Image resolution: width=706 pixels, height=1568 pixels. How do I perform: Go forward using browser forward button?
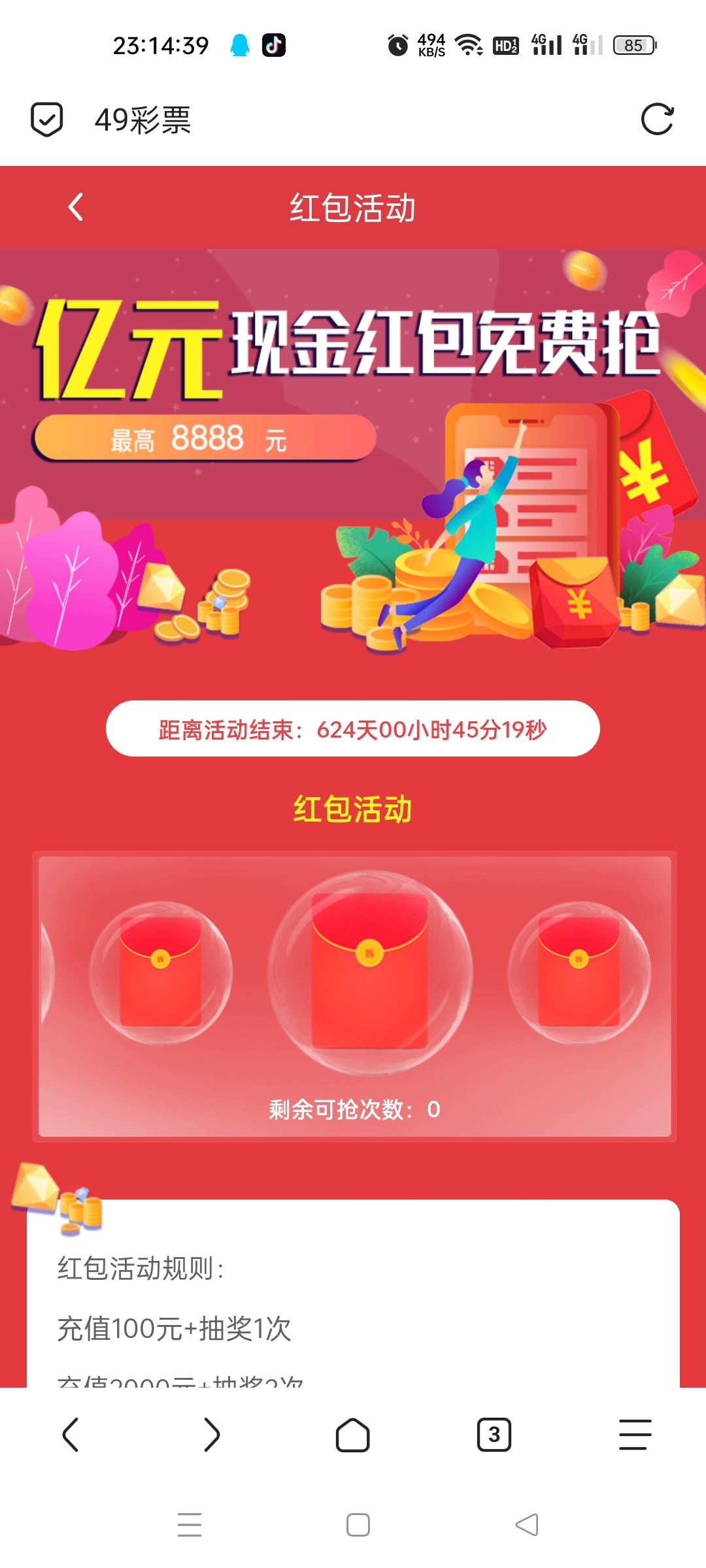click(211, 1435)
